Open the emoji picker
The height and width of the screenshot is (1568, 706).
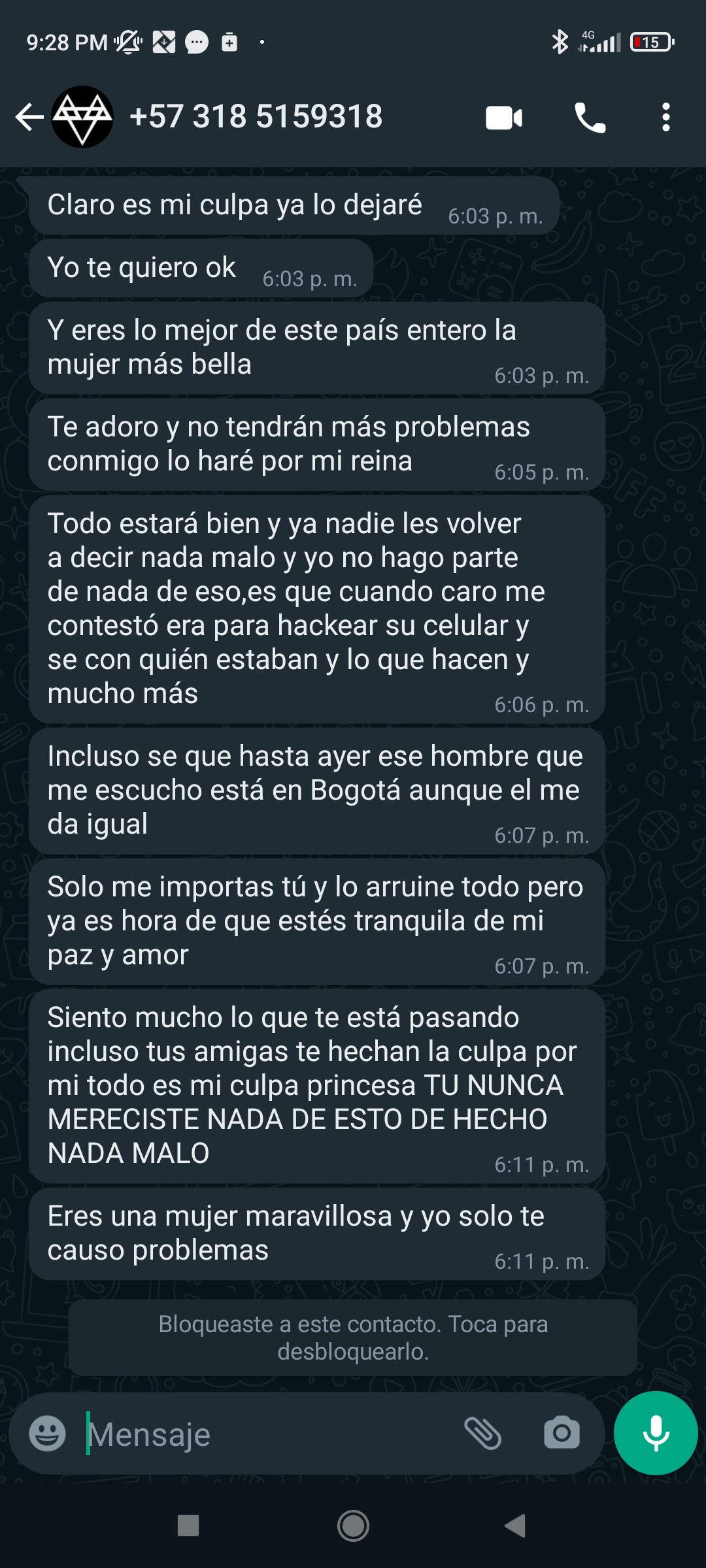tap(48, 1434)
